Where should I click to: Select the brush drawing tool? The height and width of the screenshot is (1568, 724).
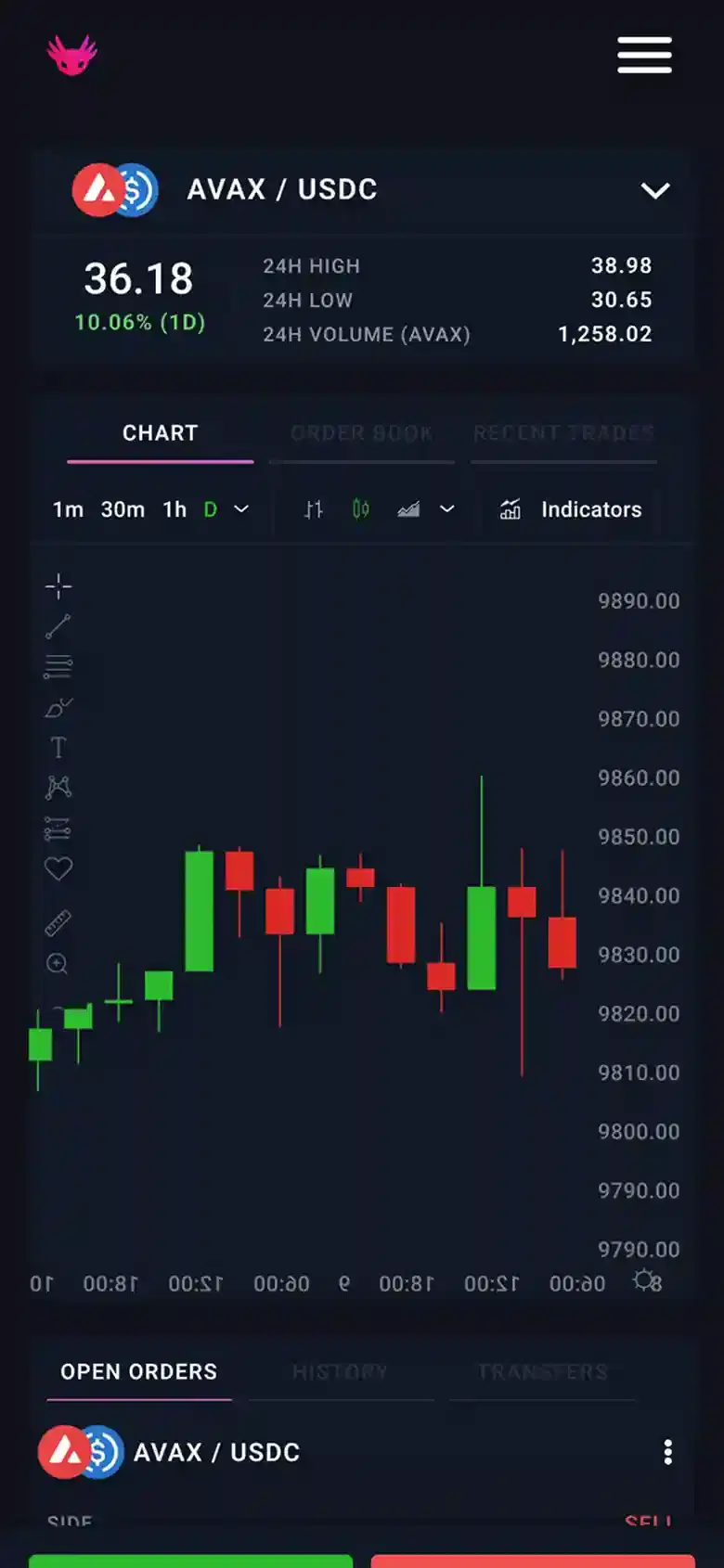pyautogui.click(x=58, y=706)
